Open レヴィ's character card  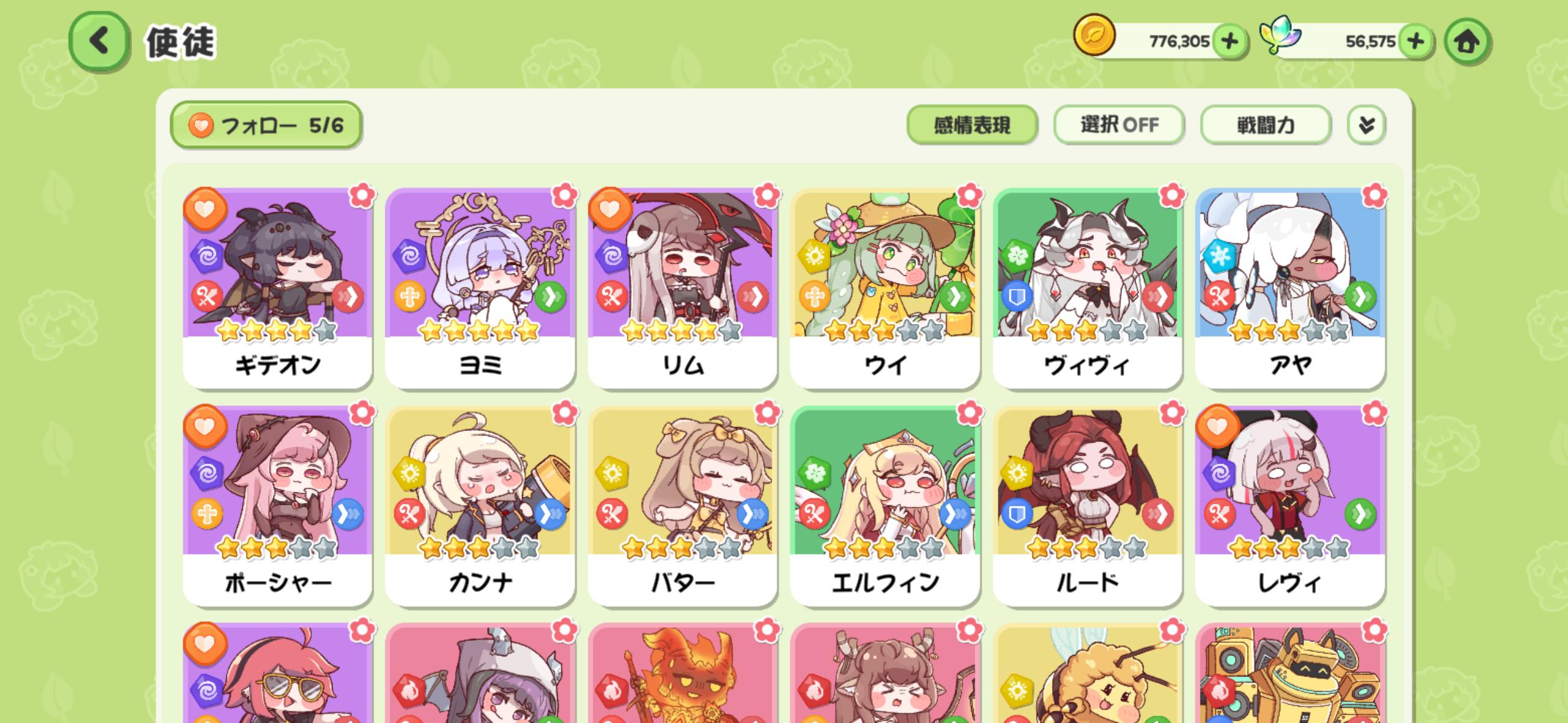tap(1290, 506)
